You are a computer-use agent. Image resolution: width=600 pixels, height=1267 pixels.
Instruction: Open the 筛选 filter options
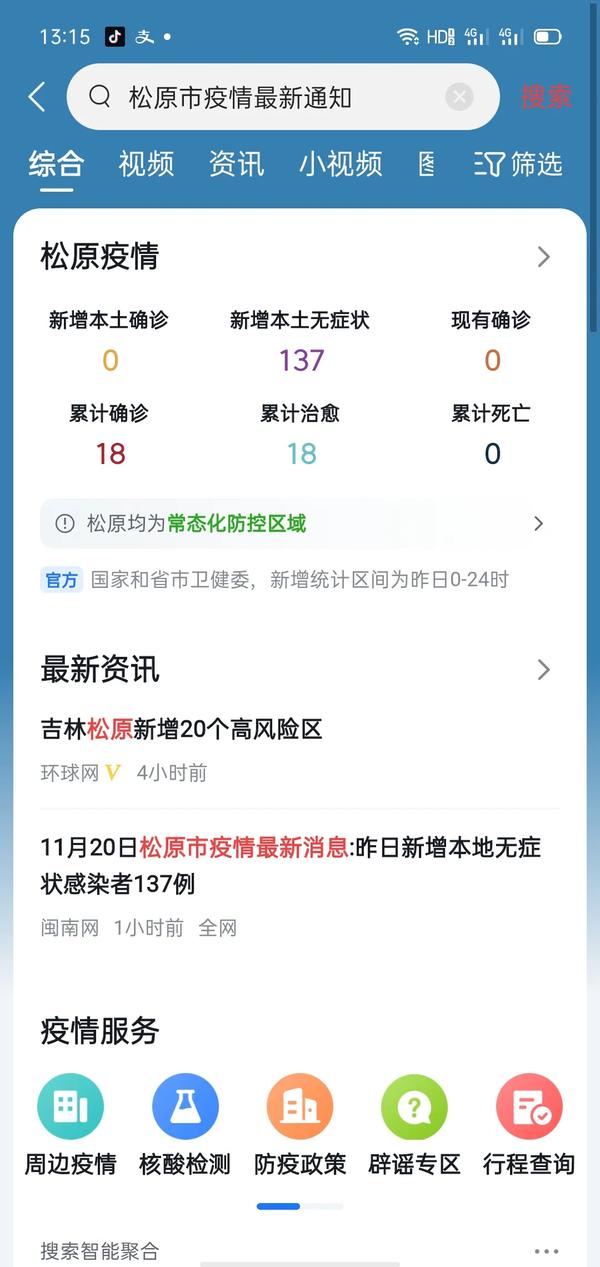(519, 163)
